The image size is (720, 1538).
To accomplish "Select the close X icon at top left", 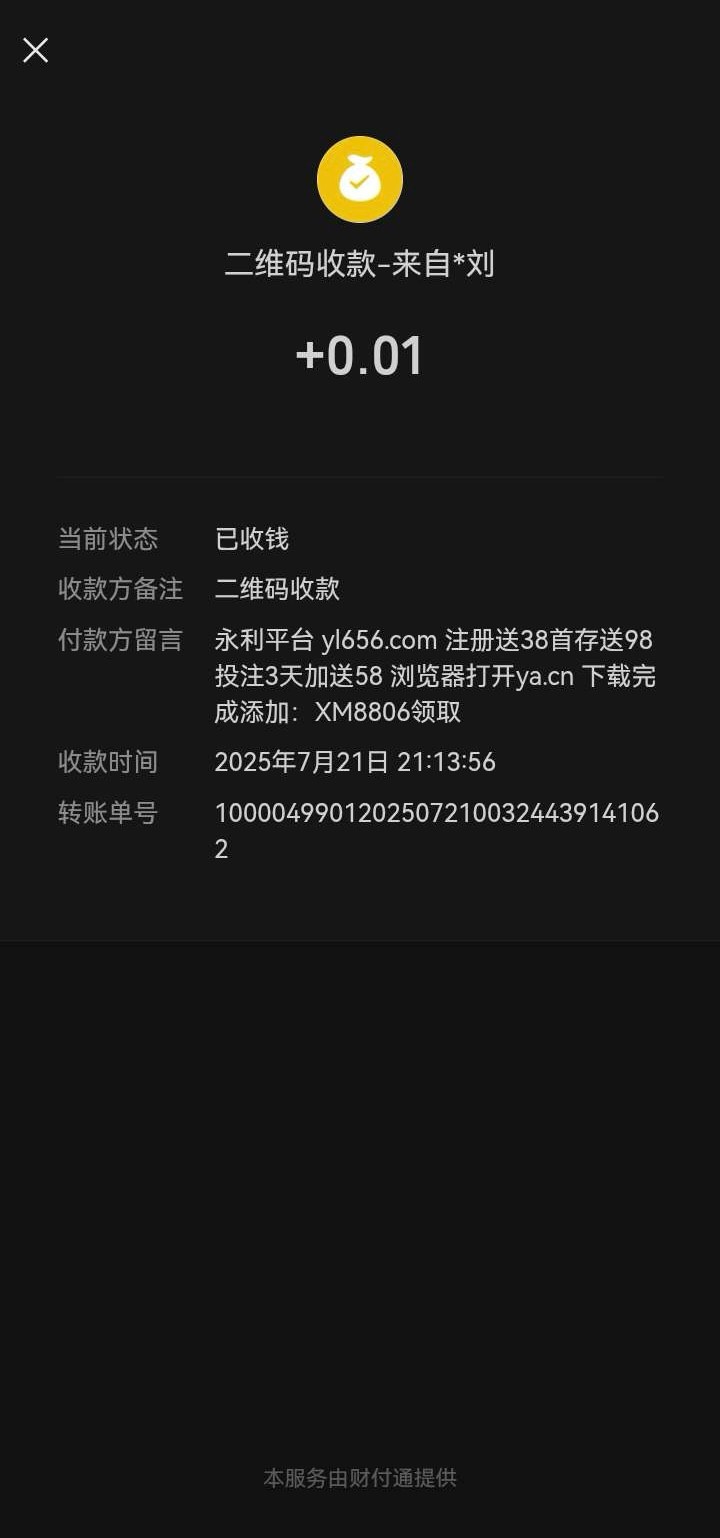I will [x=36, y=50].
